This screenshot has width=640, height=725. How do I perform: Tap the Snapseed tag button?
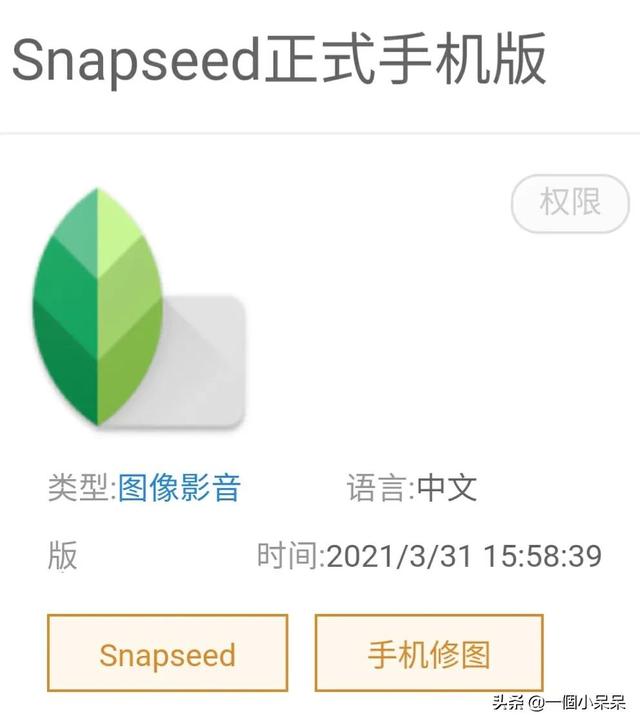167,655
